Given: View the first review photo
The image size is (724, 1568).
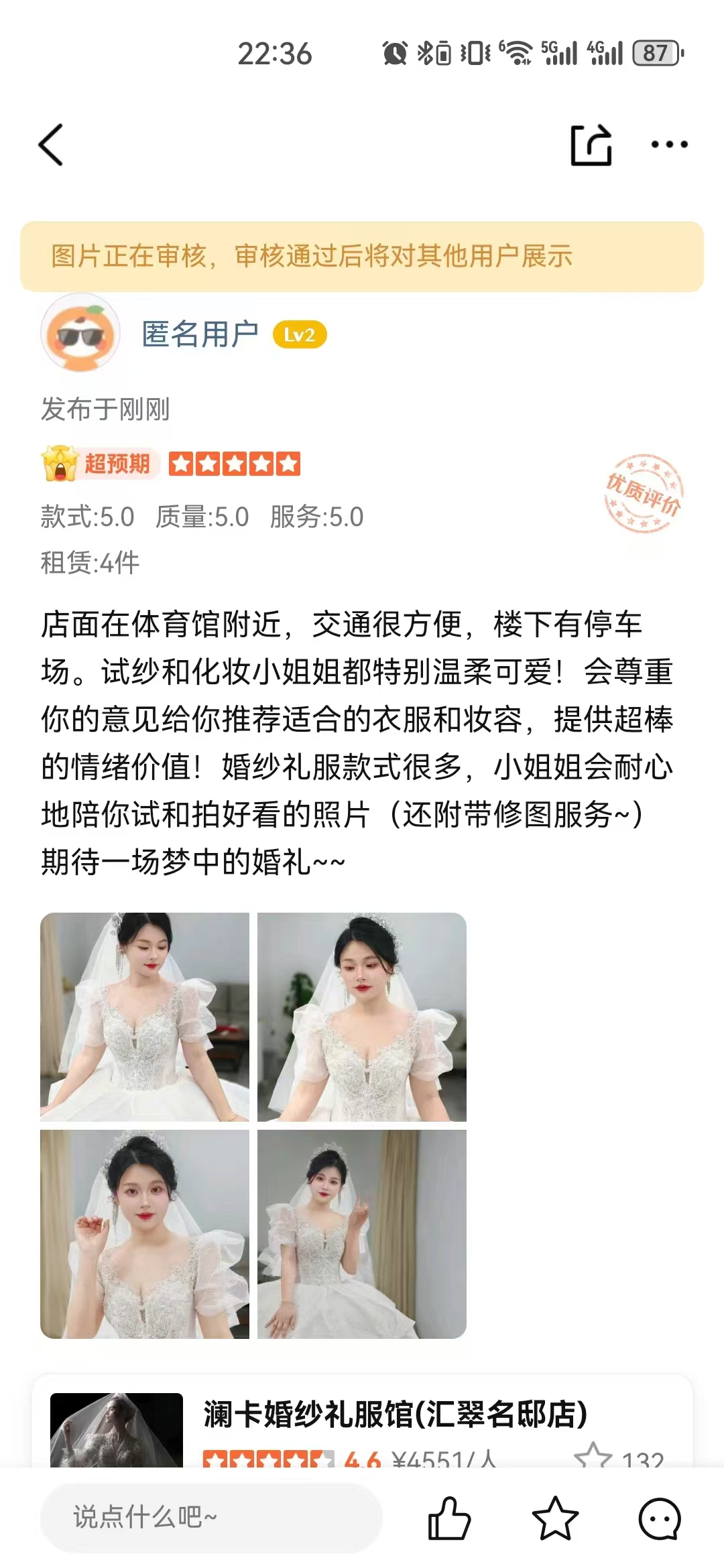Looking at the screenshot, I should tap(145, 1017).
